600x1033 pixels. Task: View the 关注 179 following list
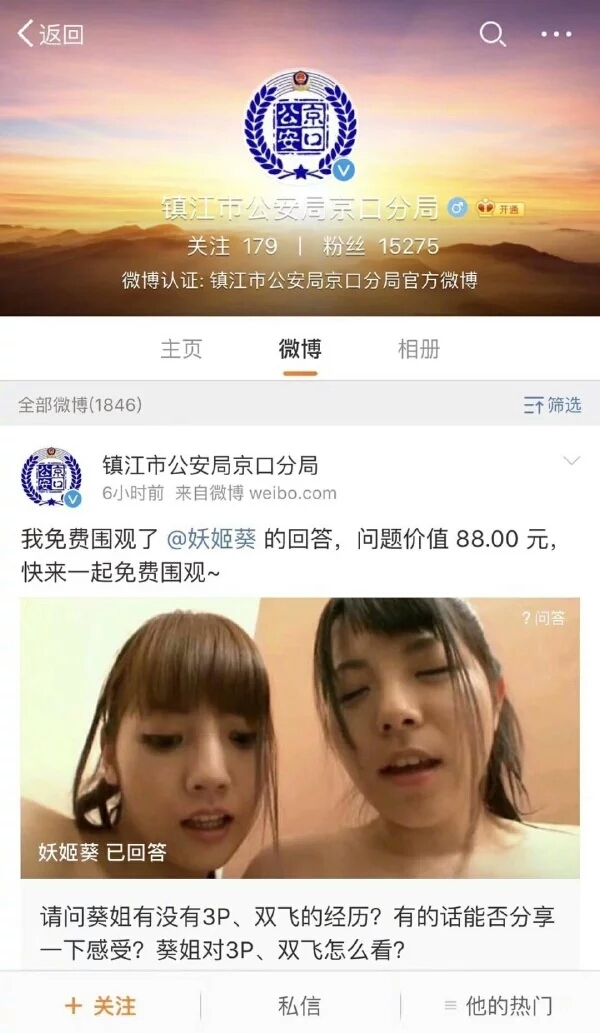[x=232, y=246]
